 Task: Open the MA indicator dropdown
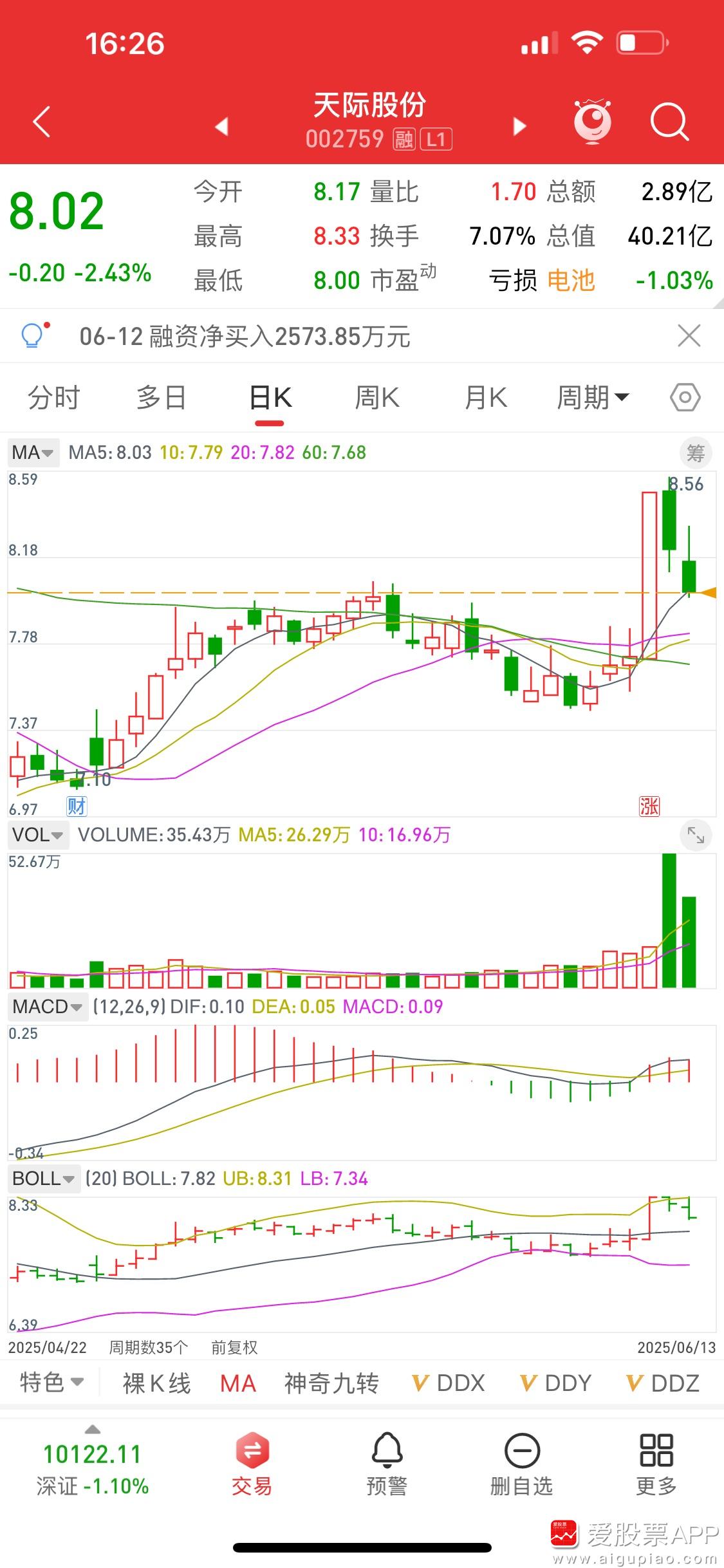click(x=33, y=453)
